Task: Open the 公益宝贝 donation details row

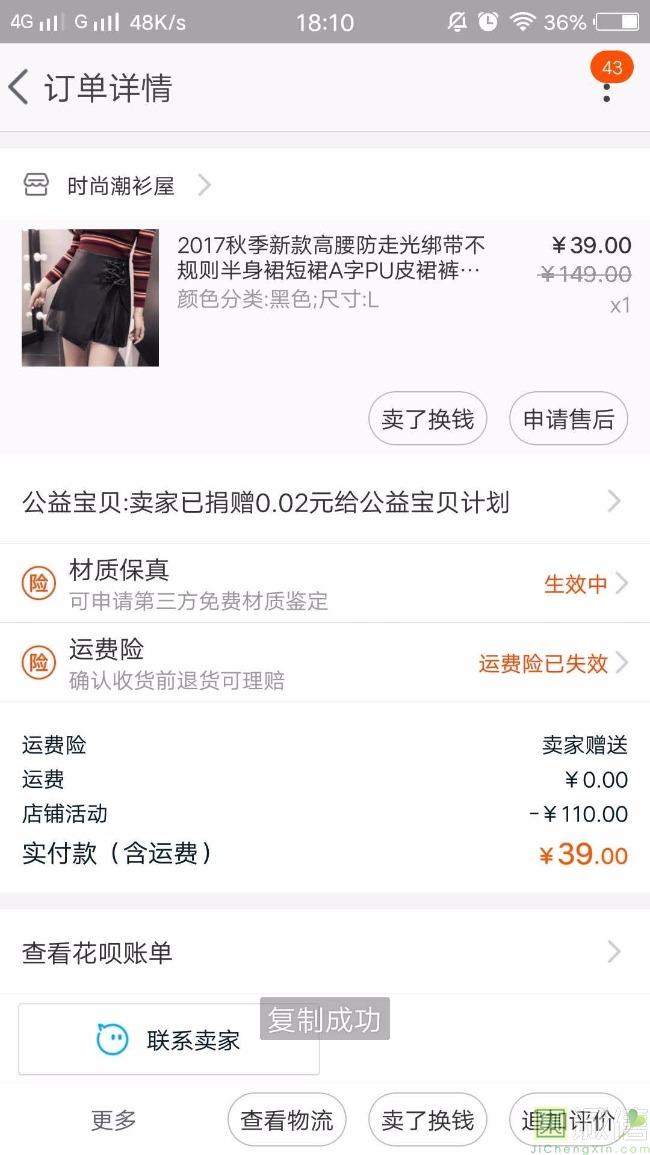Action: pyautogui.click(x=325, y=502)
